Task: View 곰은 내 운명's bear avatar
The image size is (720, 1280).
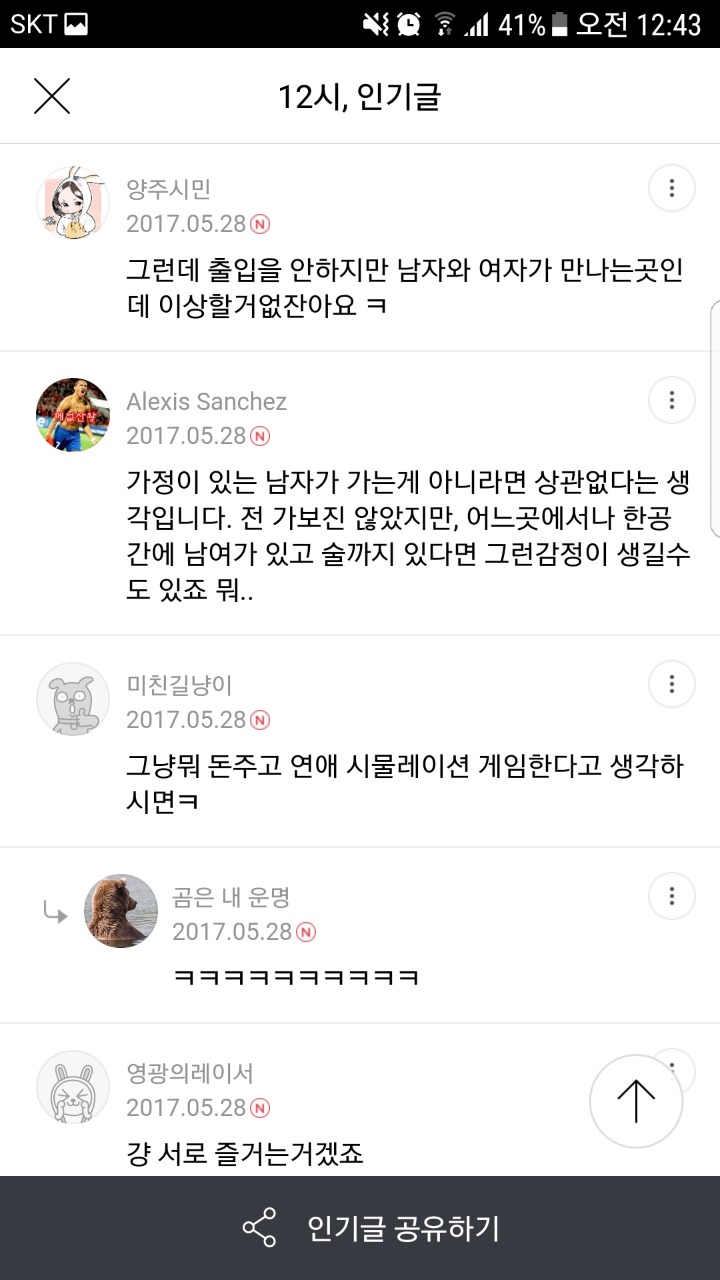Action: pyautogui.click(x=121, y=911)
